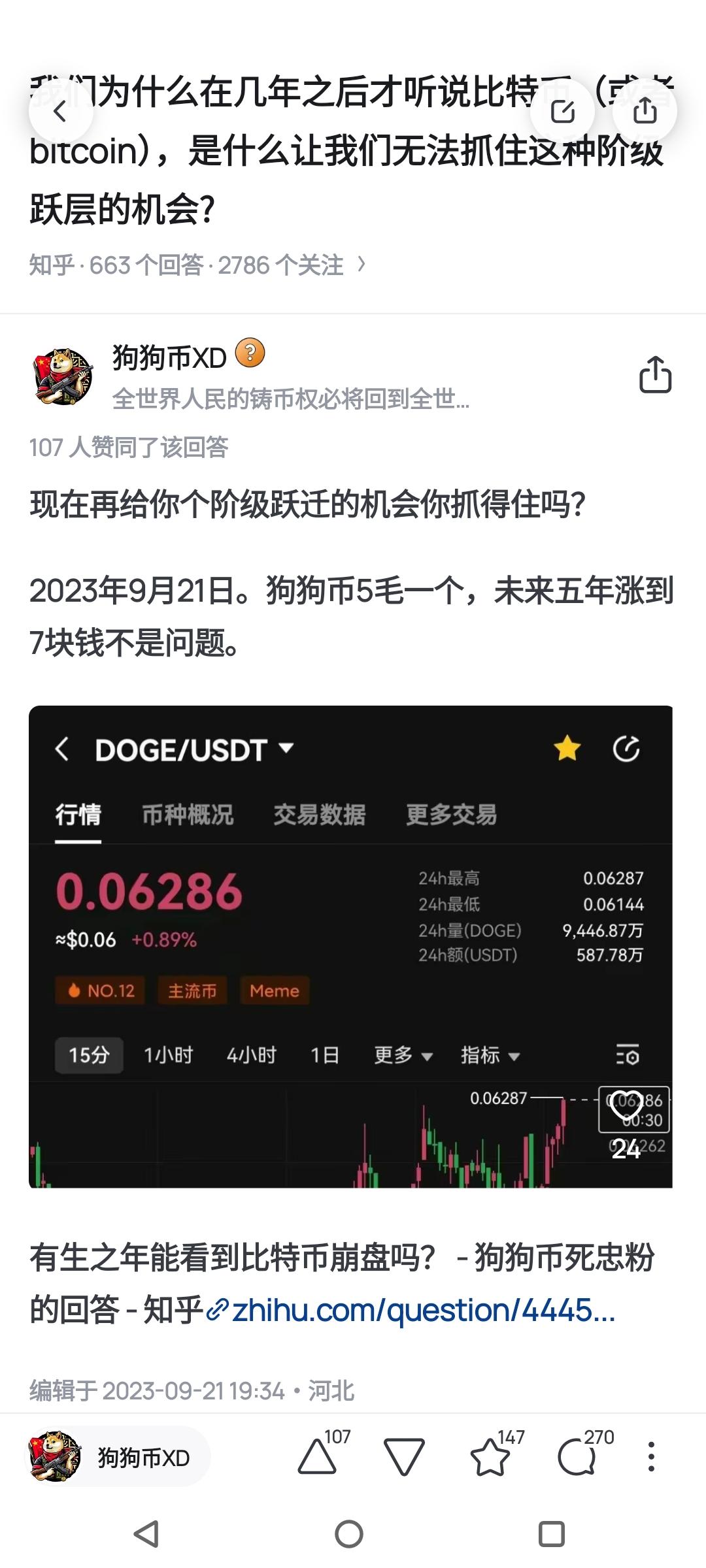Open the 663 answers question details
This screenshot has height=1568, width=706.
coord(196,265)
